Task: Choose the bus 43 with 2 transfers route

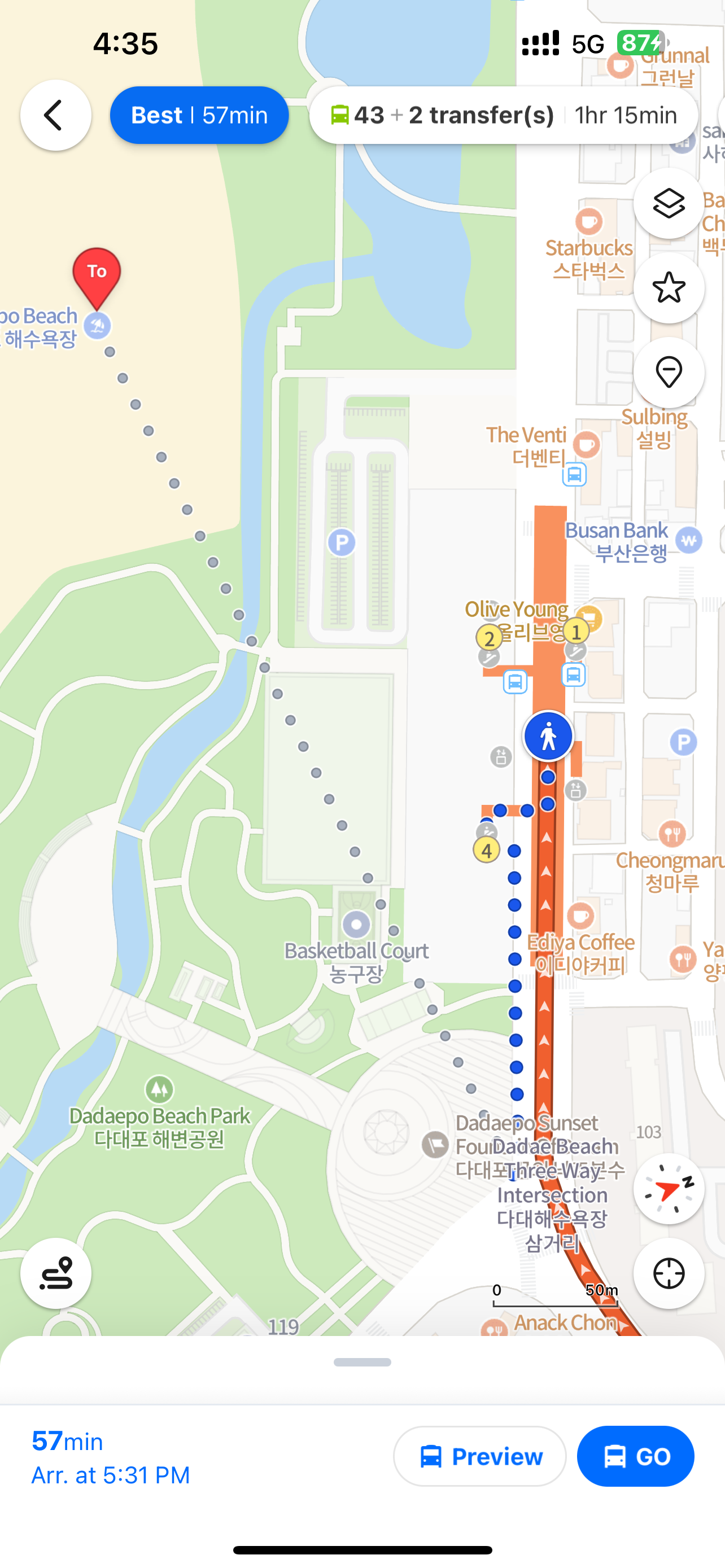Action: click(503, 115)
